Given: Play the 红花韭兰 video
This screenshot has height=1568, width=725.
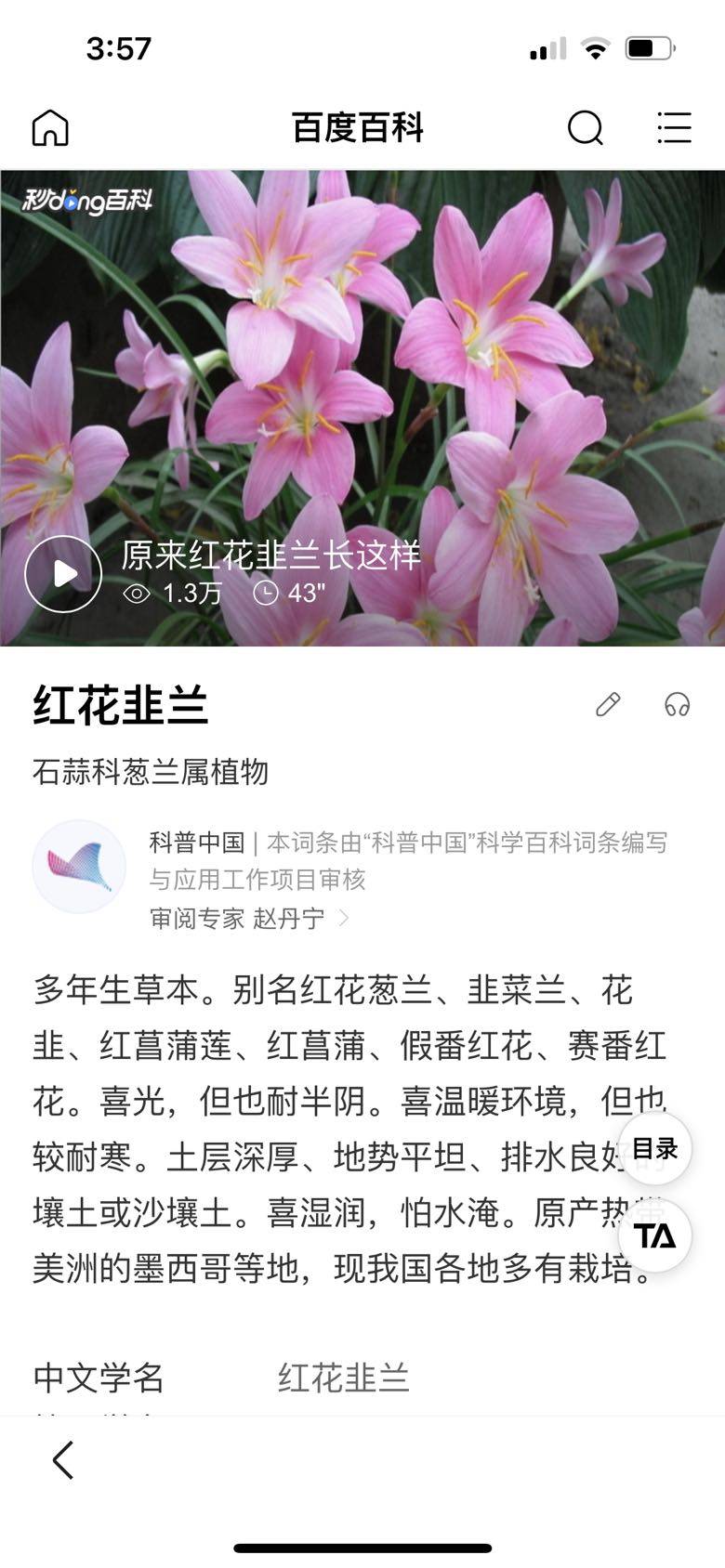Looking at the screenshot, I should point(63,574).
